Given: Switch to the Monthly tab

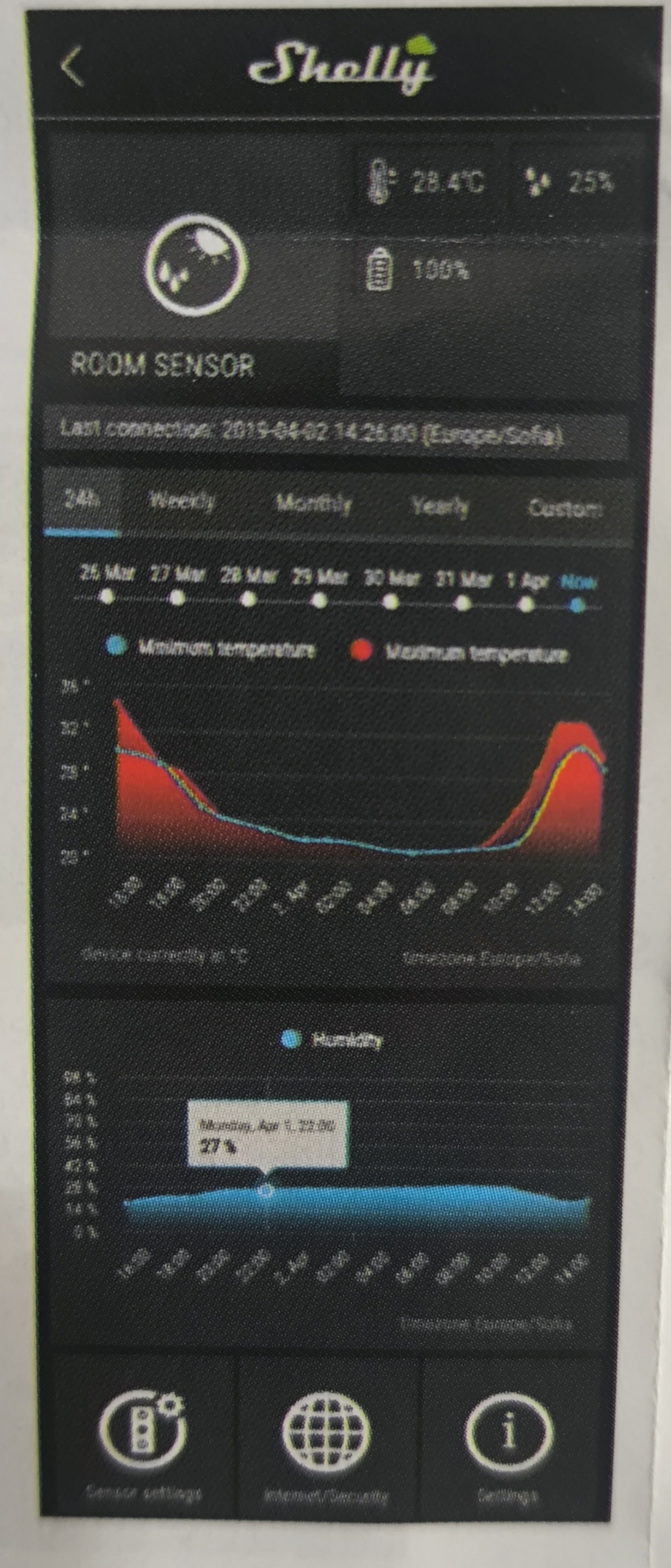Looking at the screenshot, I should 313,505.
